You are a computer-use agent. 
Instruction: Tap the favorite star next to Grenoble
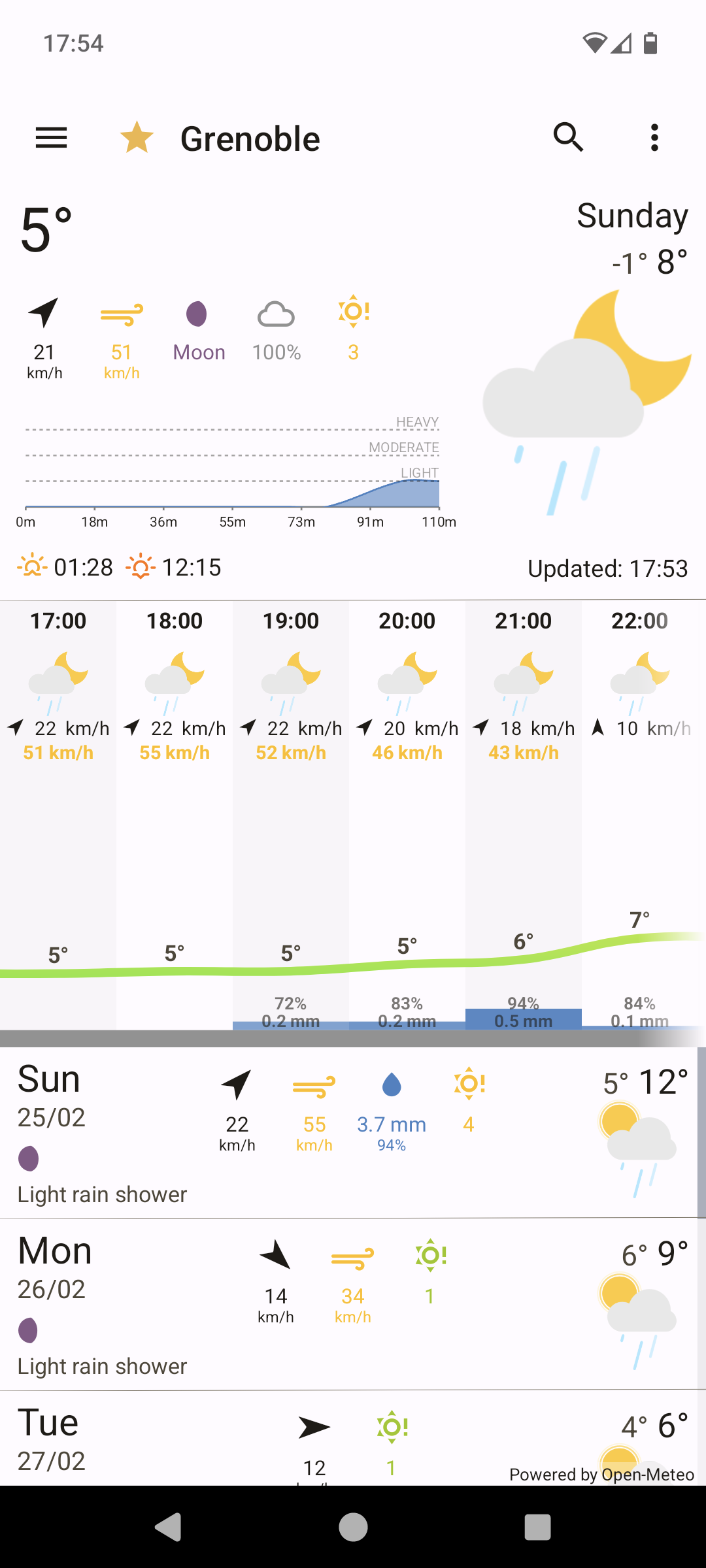[x=137, y=138]
